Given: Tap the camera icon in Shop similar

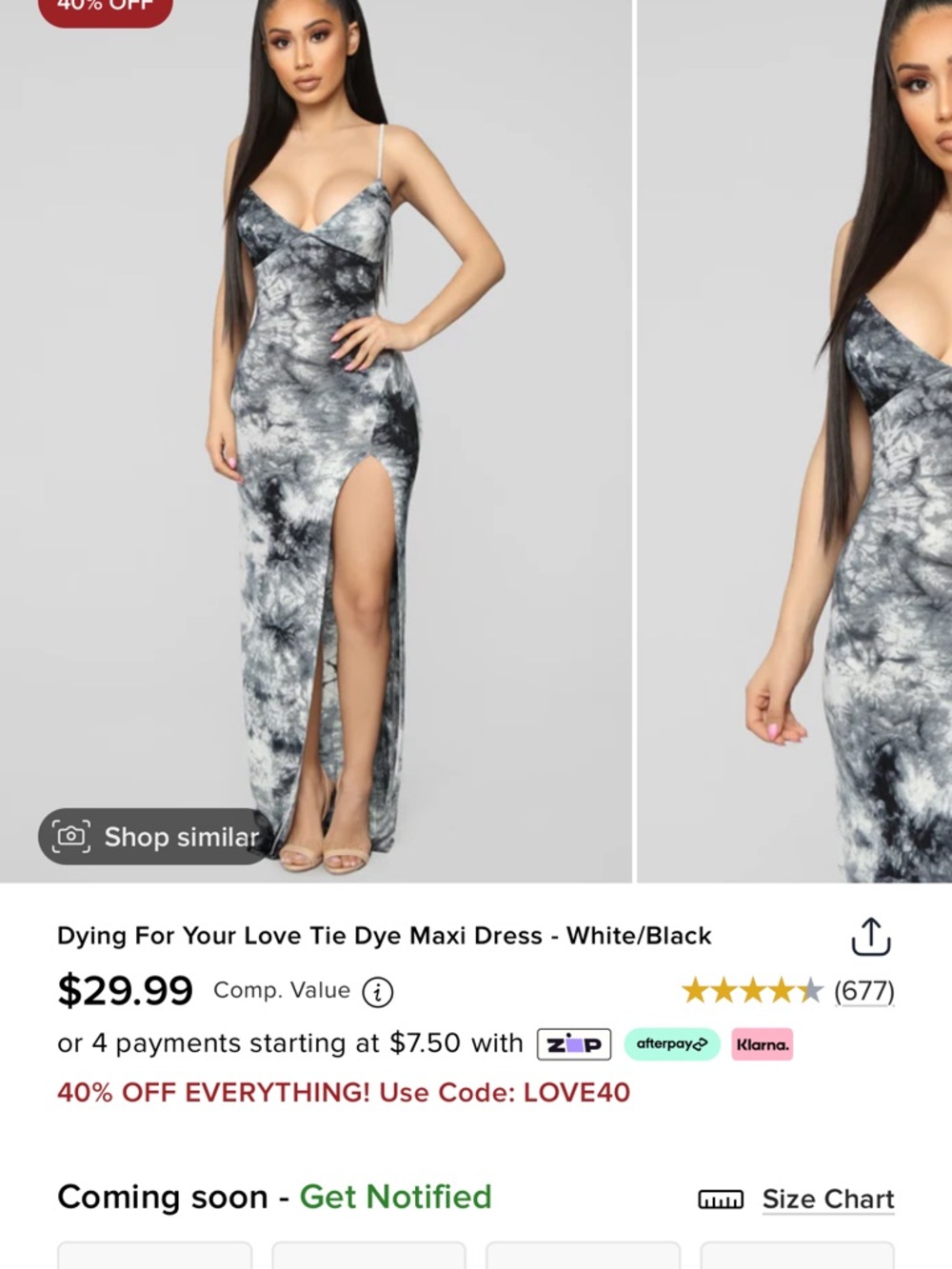Looking at the screenshot, I should click(x=71, y=836).
